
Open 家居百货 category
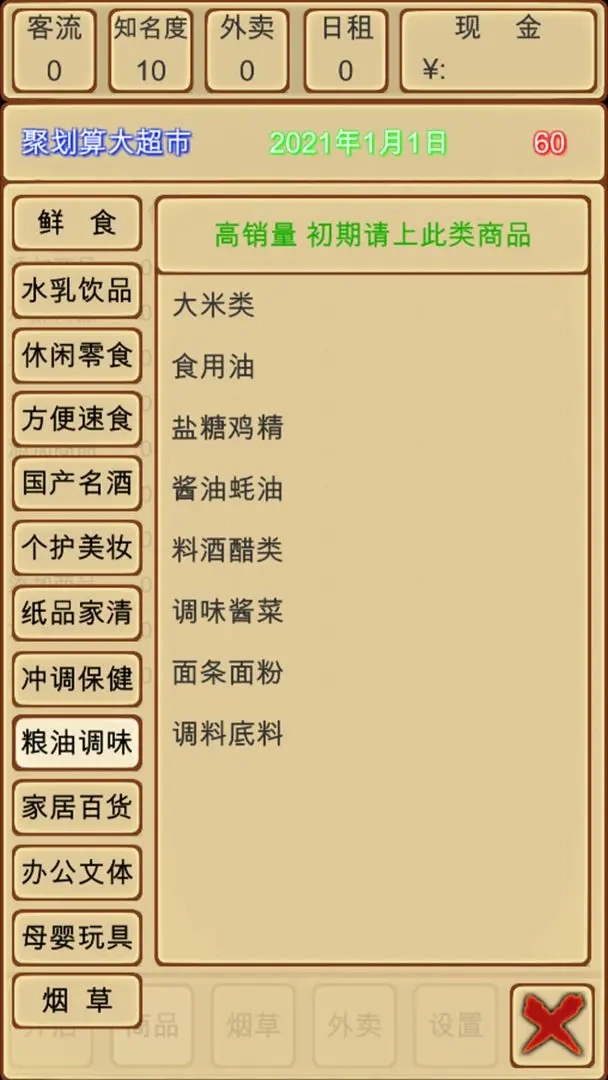click(x=77, y=807)
